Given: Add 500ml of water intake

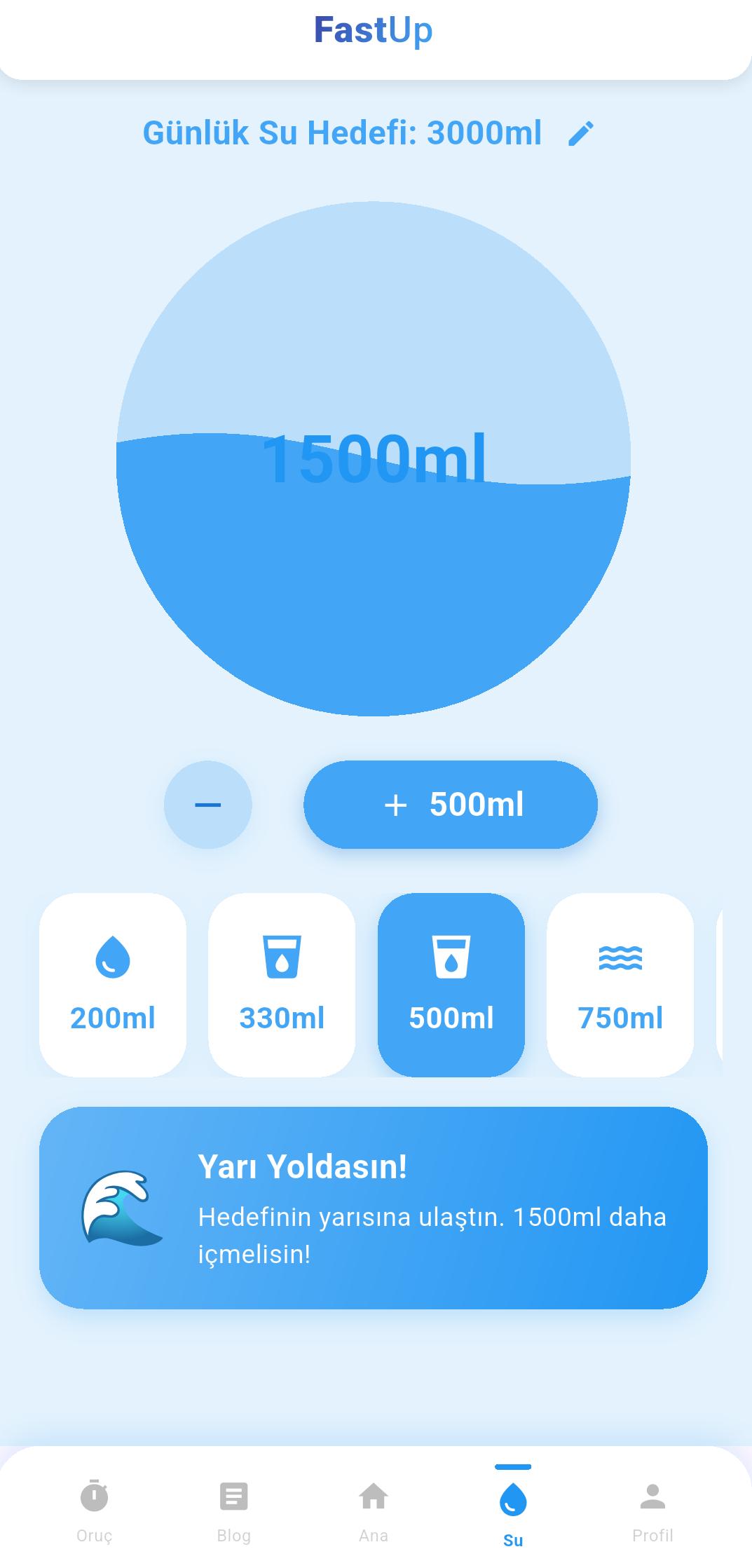Looking at the screenshot, I should 451,805.
